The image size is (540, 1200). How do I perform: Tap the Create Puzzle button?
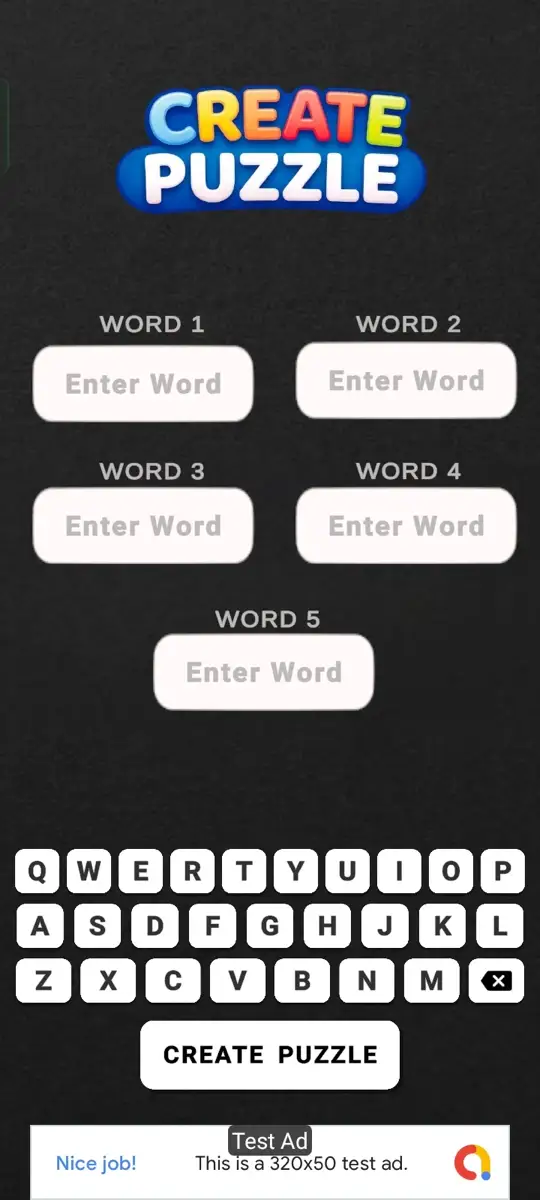[270, 1055]
